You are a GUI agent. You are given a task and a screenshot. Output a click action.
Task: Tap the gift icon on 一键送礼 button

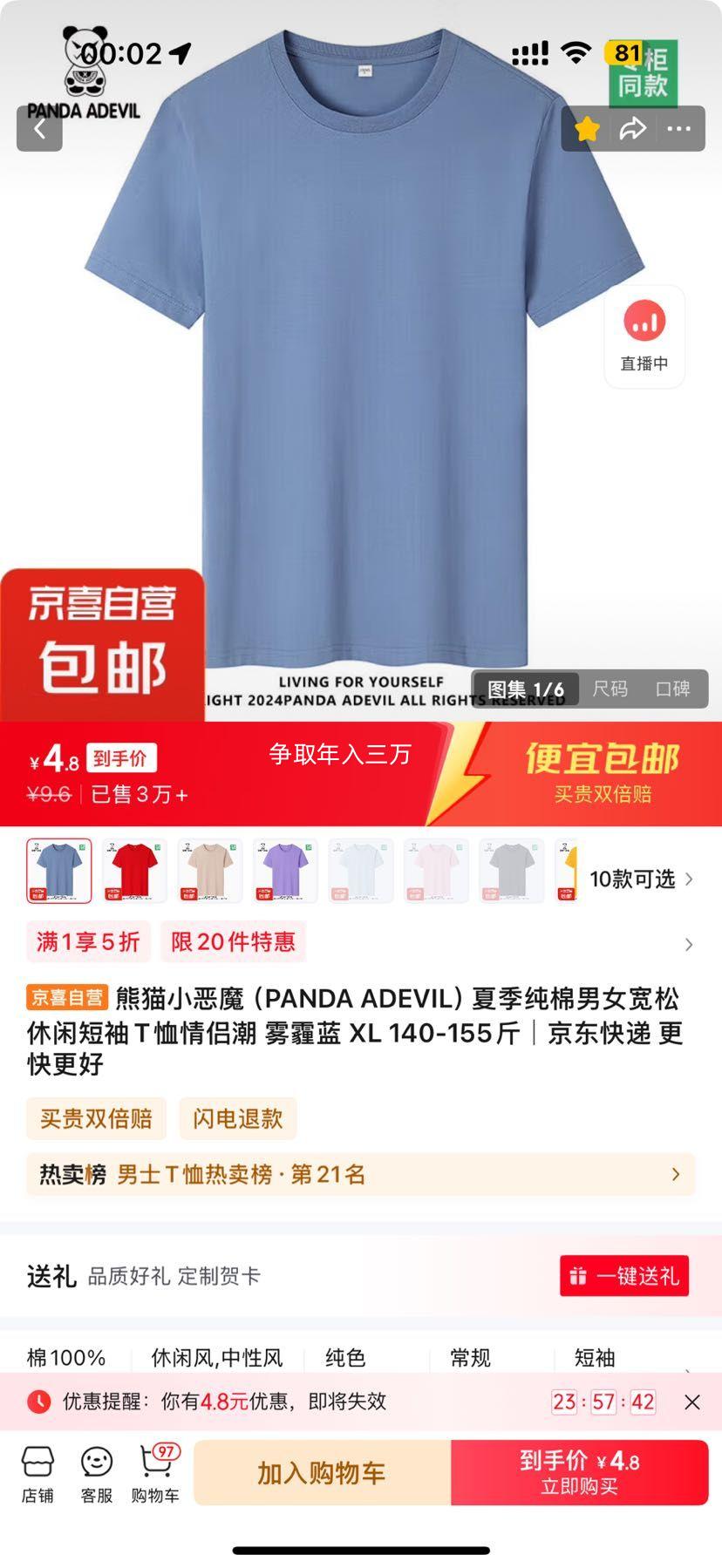pos(576,1275)
